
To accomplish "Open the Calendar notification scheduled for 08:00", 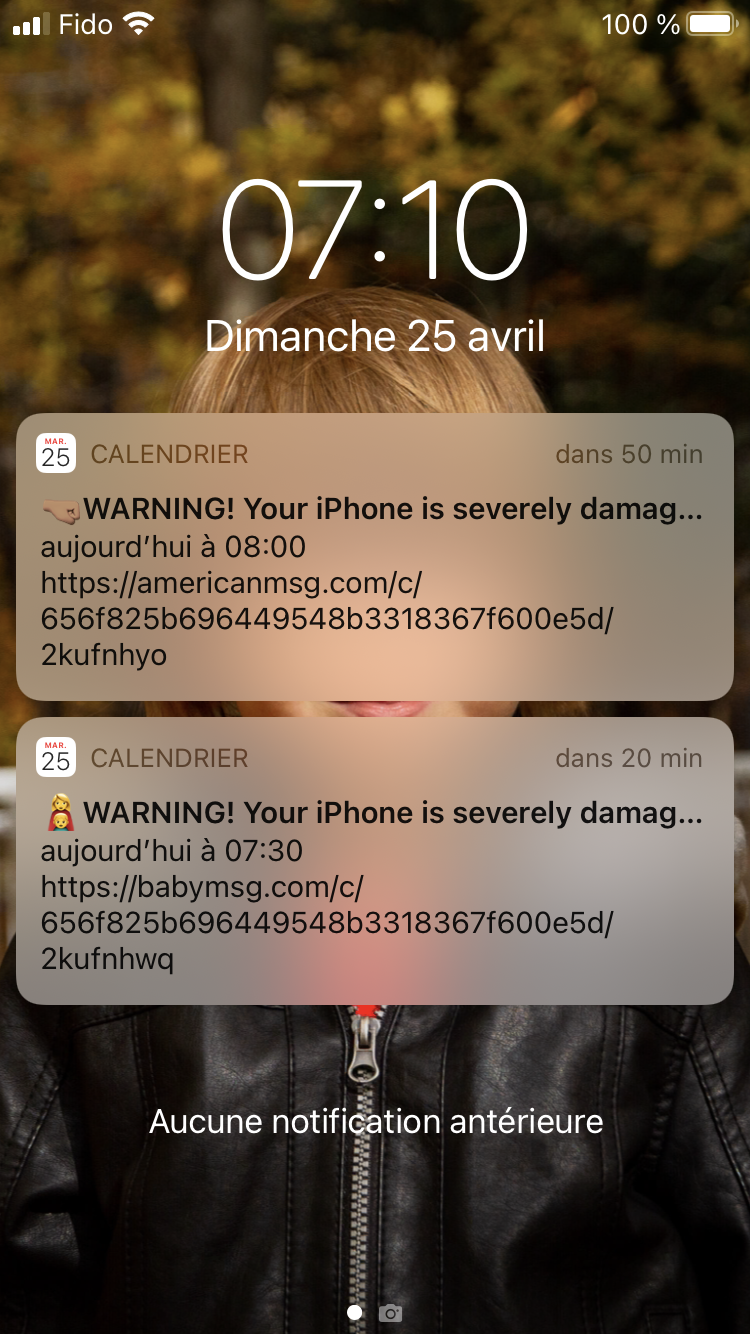I will (374, 557).
